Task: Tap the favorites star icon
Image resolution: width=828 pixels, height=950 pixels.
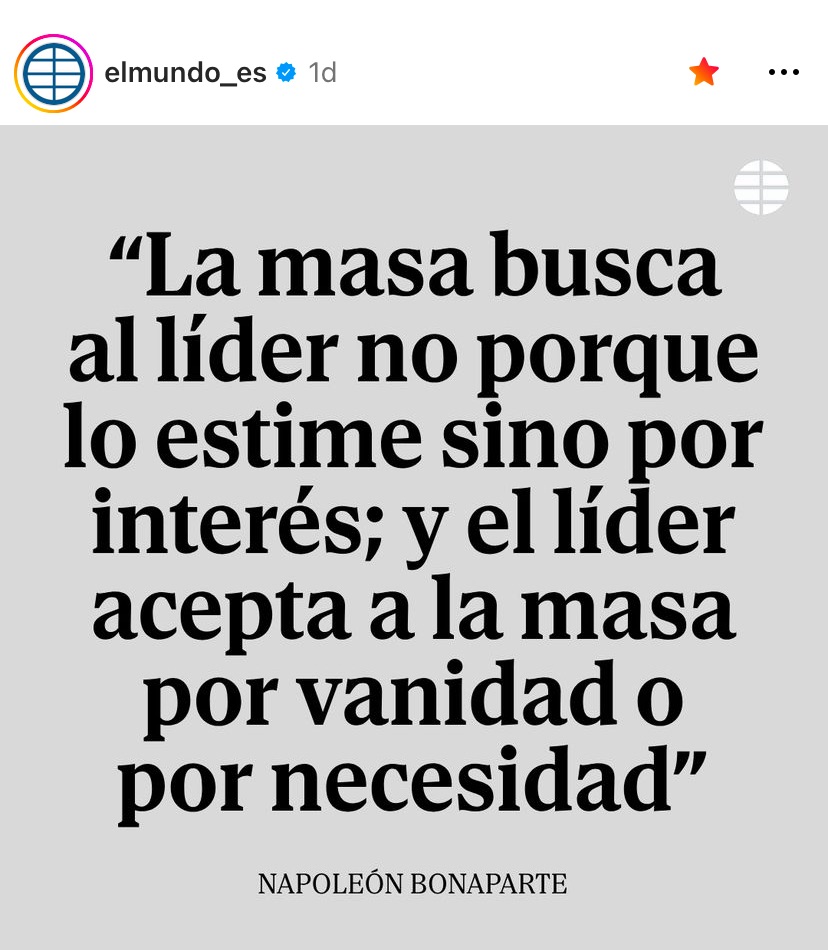Action: pyautogui.click(x=704, y=72)
